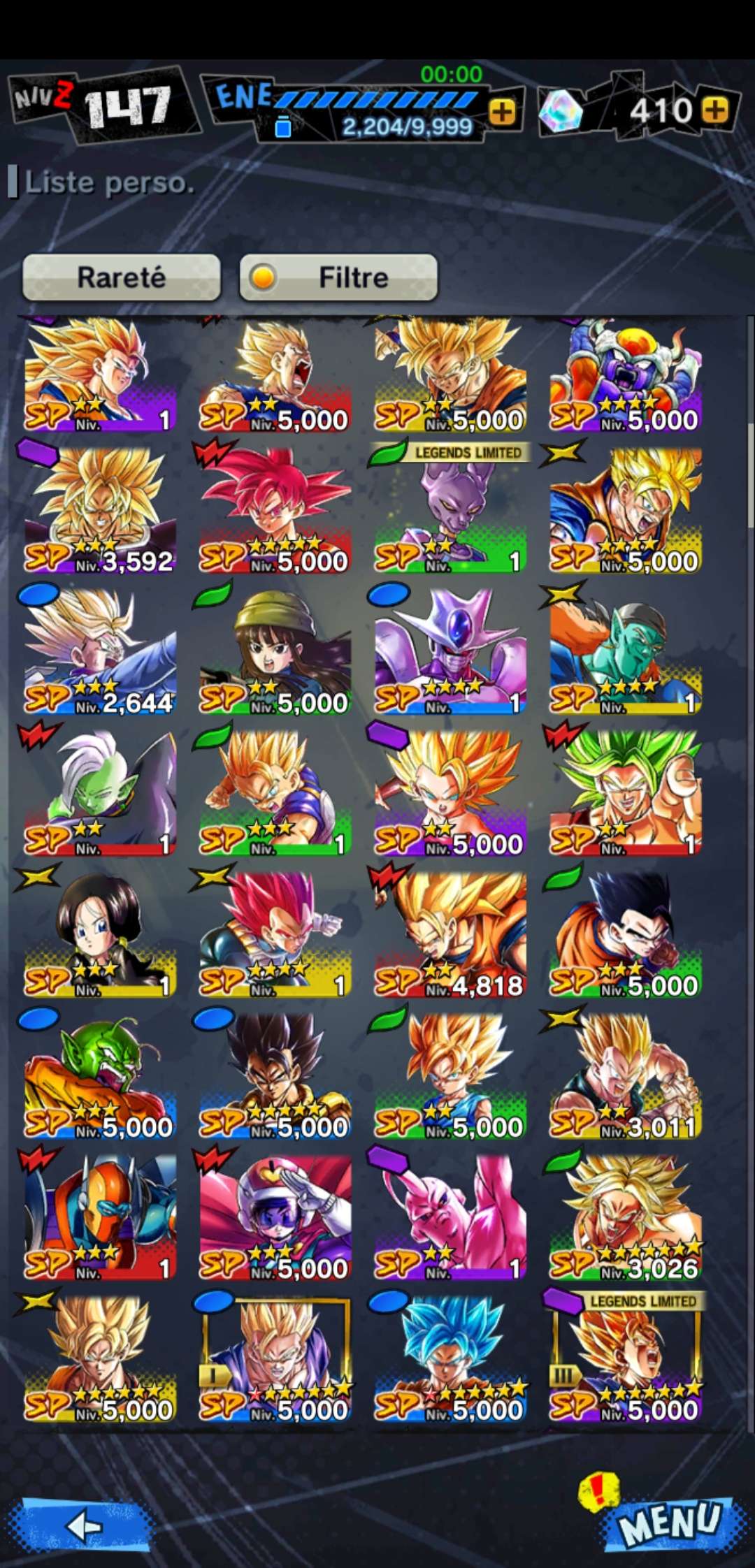Open character card at level 4,818

point(450,934)
